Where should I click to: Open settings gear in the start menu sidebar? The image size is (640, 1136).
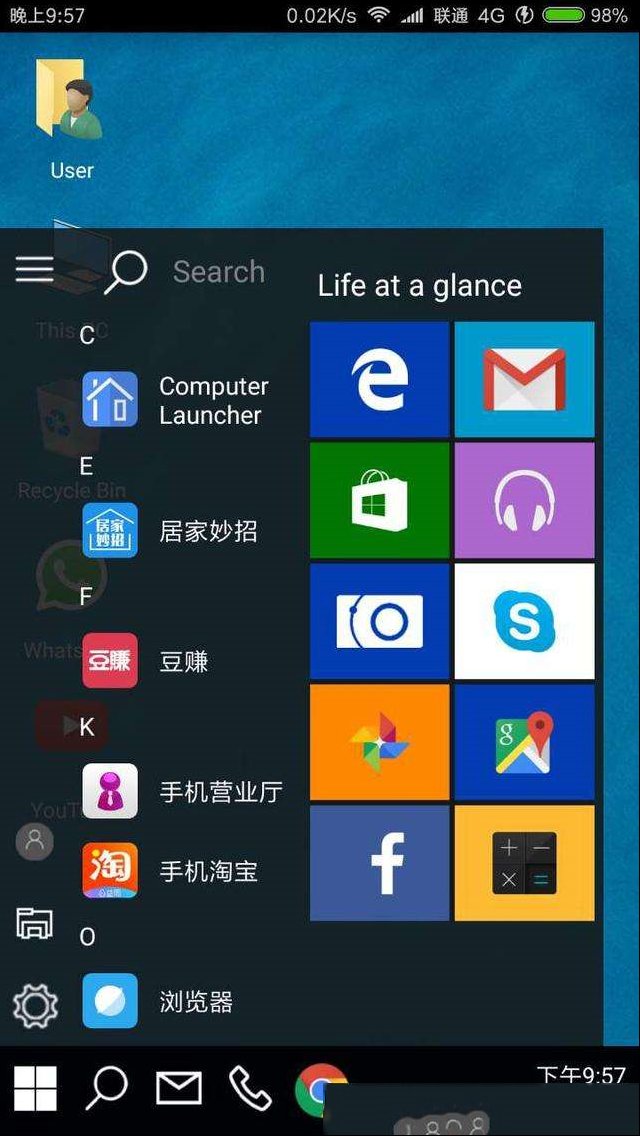pyautogui.click(x=35, y=1006)
